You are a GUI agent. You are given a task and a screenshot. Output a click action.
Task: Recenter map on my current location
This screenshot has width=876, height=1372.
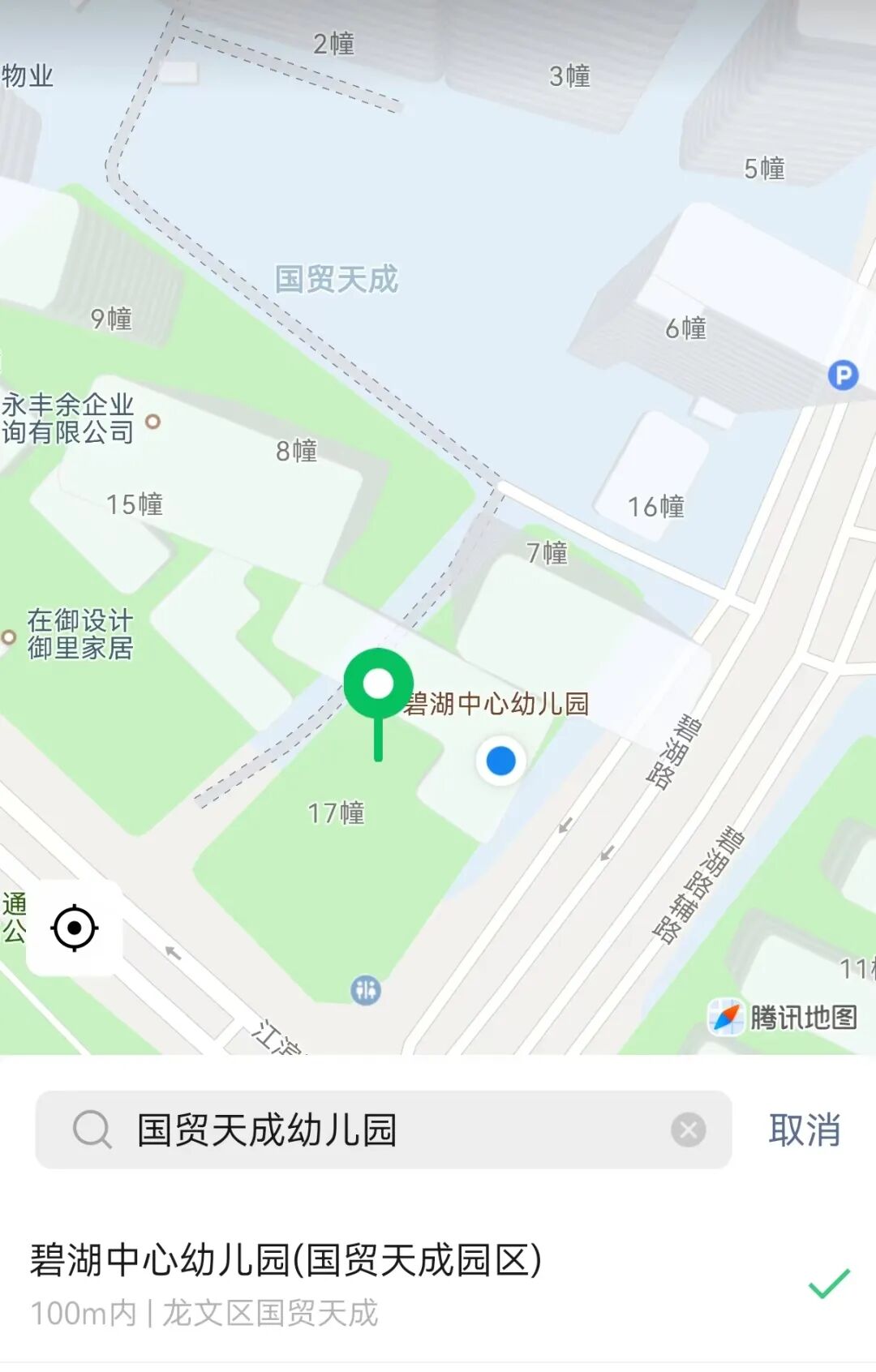point(75,928)
